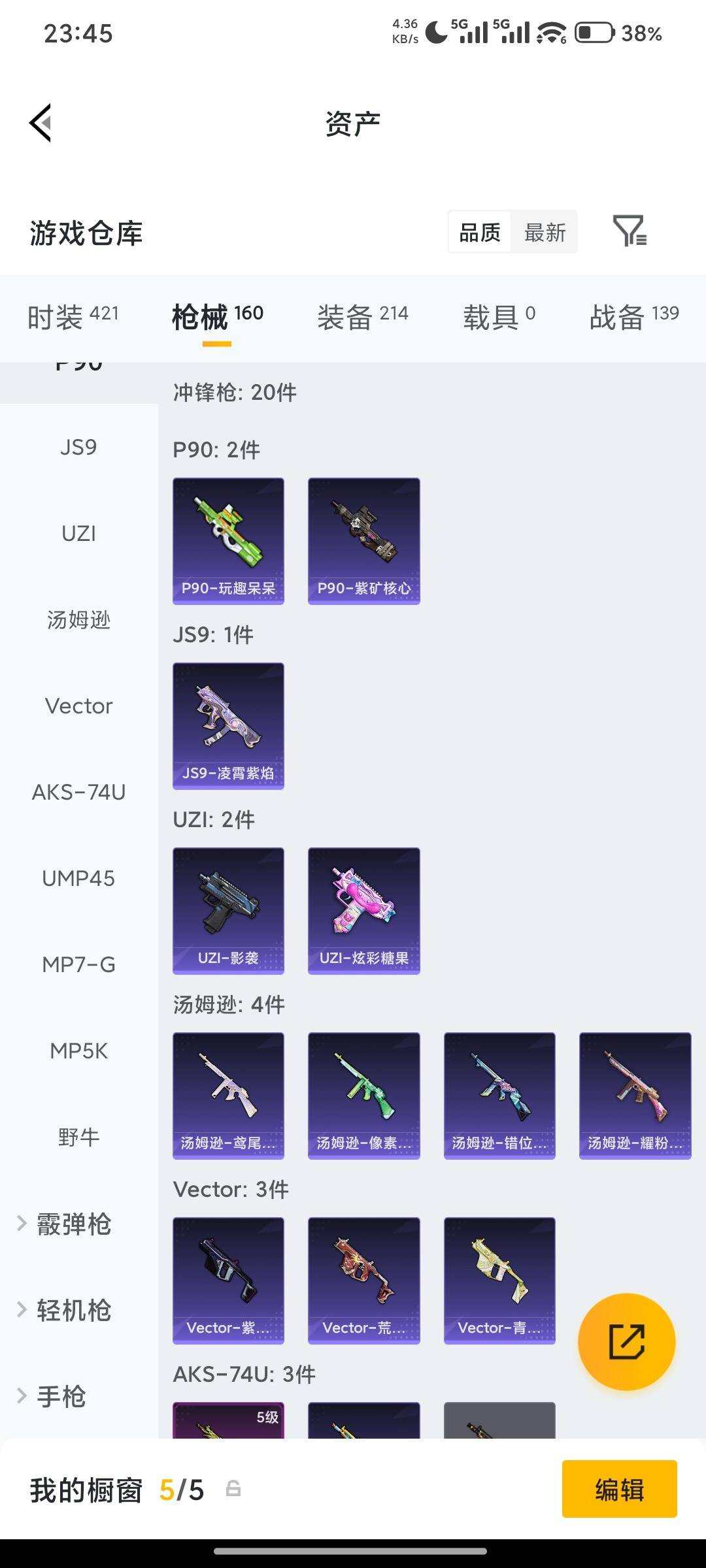View the JS9-凌霄紫焰 skin

pos(228,726)
